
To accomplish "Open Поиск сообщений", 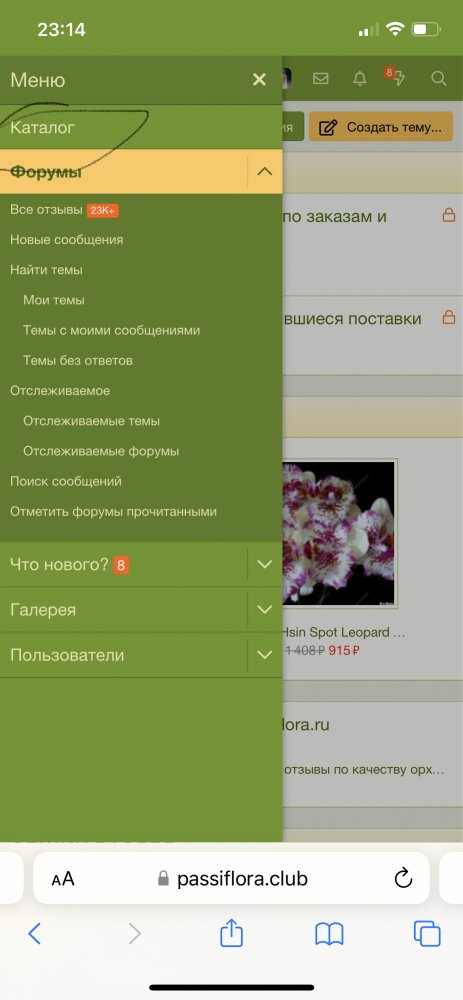I will pyautogui.click(x=66, y=481).
